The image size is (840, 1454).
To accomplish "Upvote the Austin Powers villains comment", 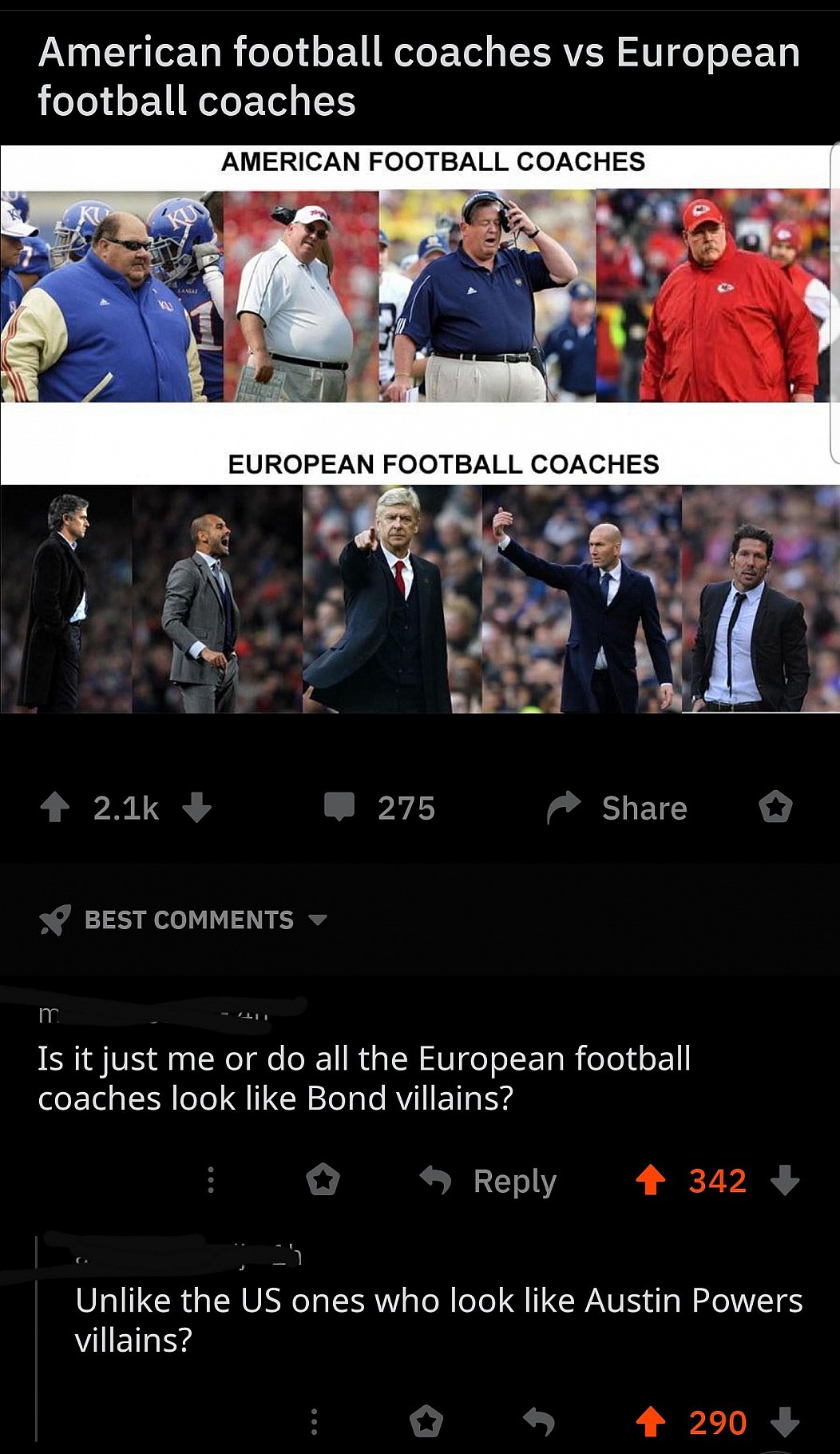I will pyautogui.click(x=650, y=1421).
